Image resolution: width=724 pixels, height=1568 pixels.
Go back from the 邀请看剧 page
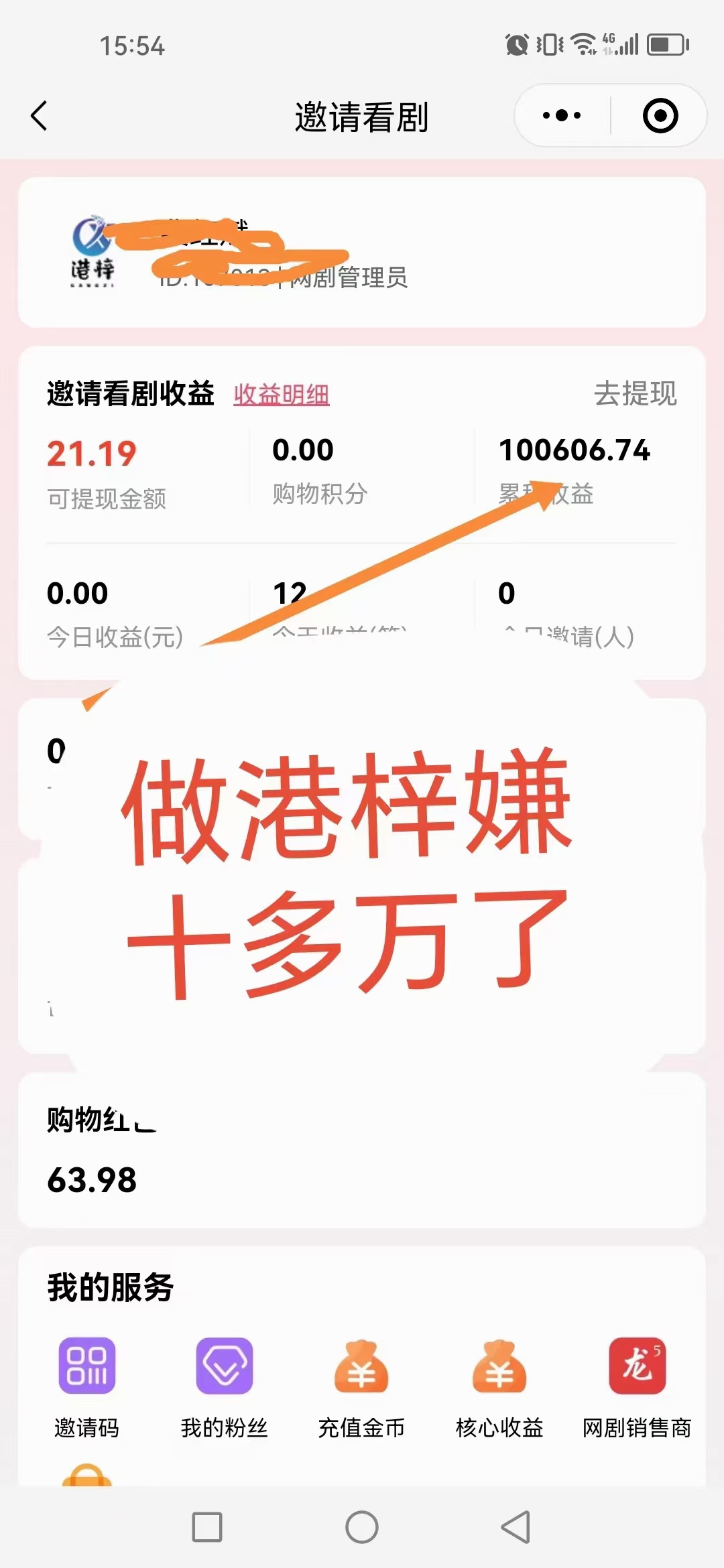[40, 116]
